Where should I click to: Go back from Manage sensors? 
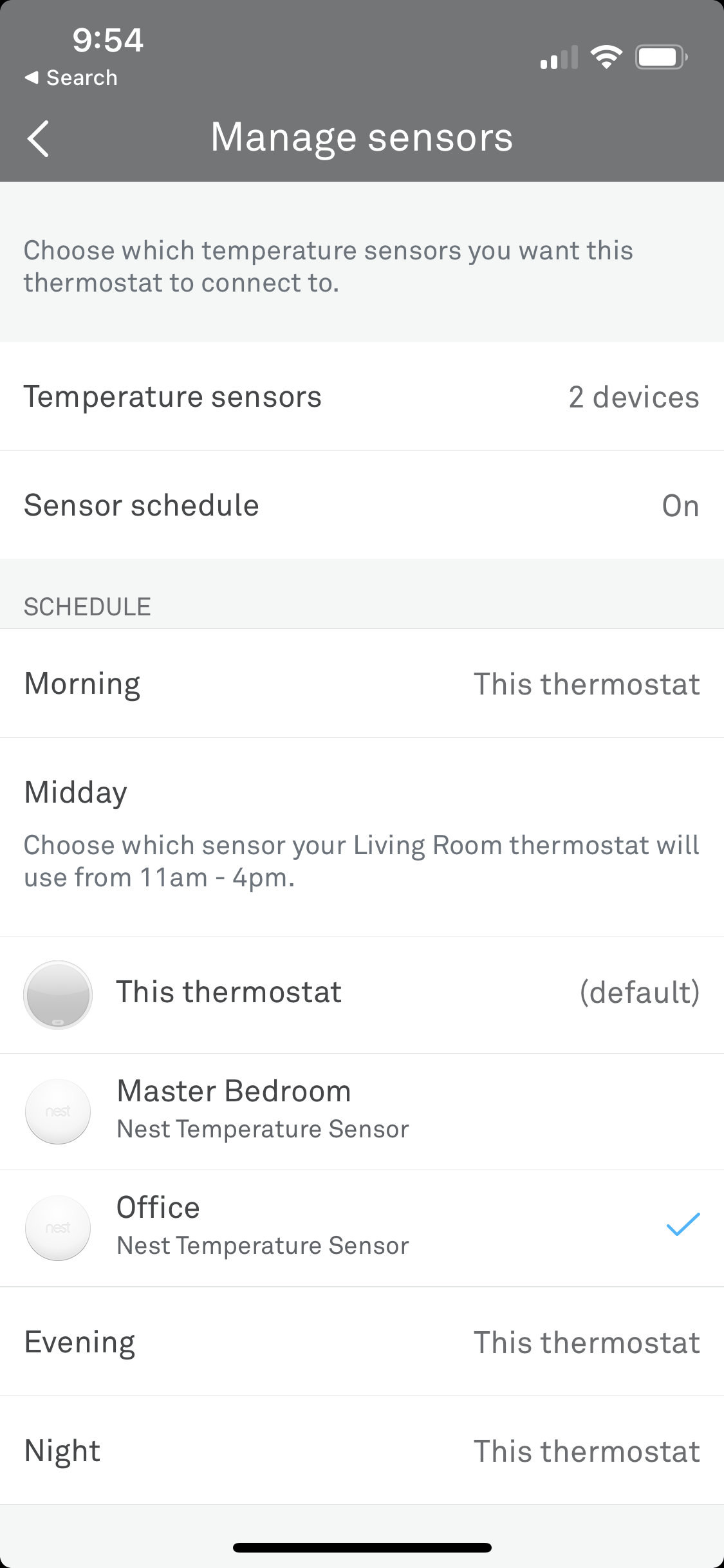click(38, 138)
